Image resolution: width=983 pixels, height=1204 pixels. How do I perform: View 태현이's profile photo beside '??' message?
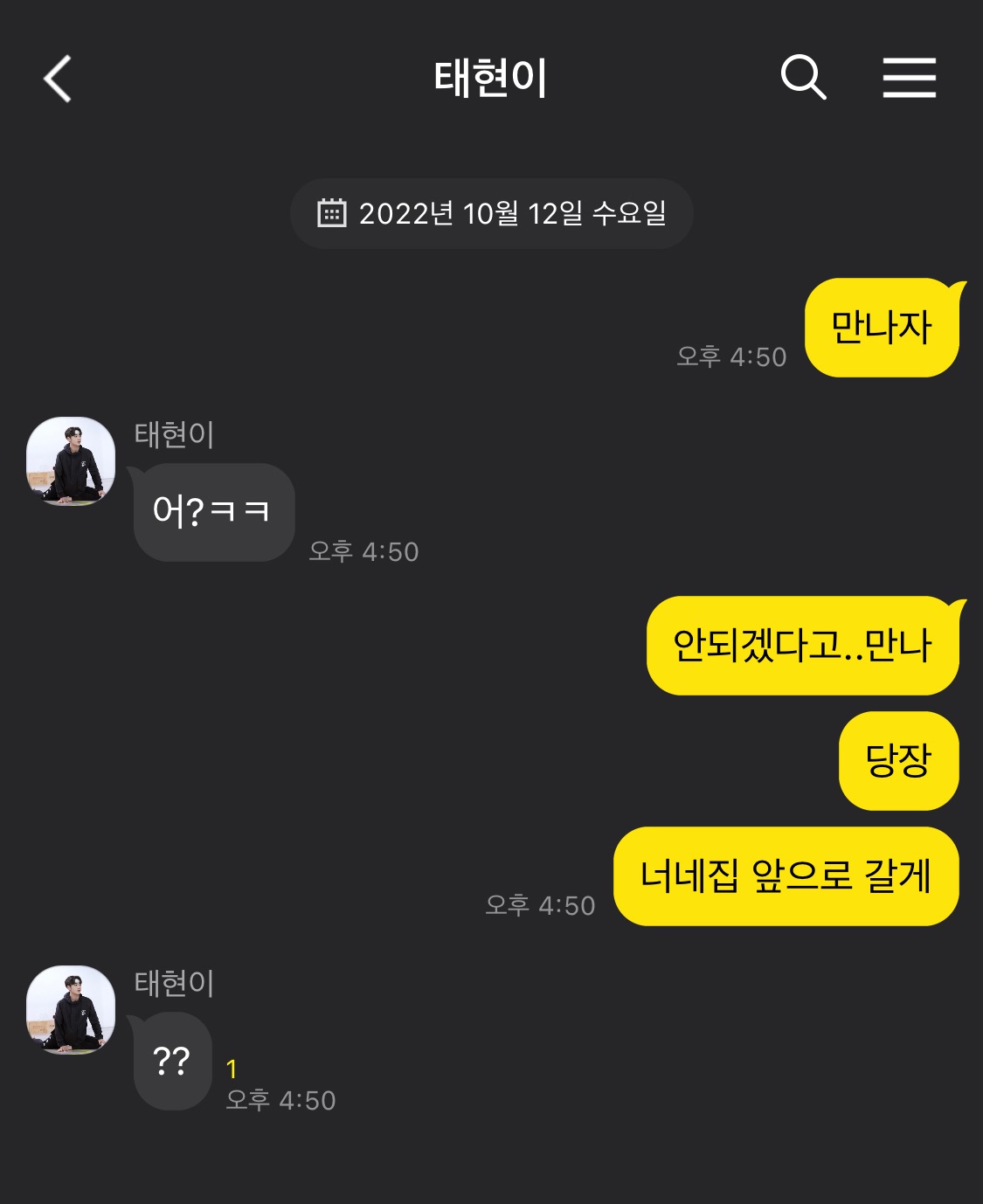[71, 1009]
